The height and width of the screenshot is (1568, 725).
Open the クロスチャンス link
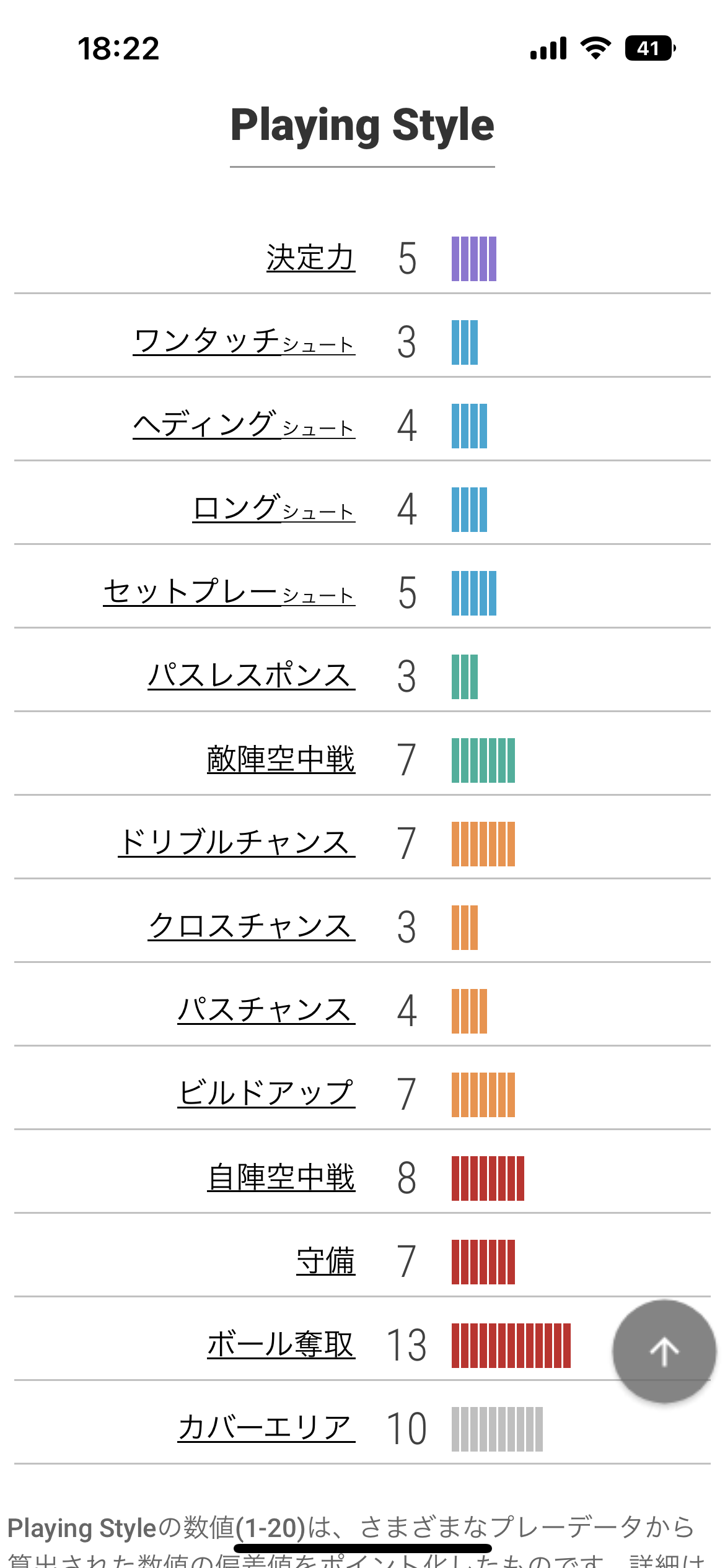pos(252,927)
